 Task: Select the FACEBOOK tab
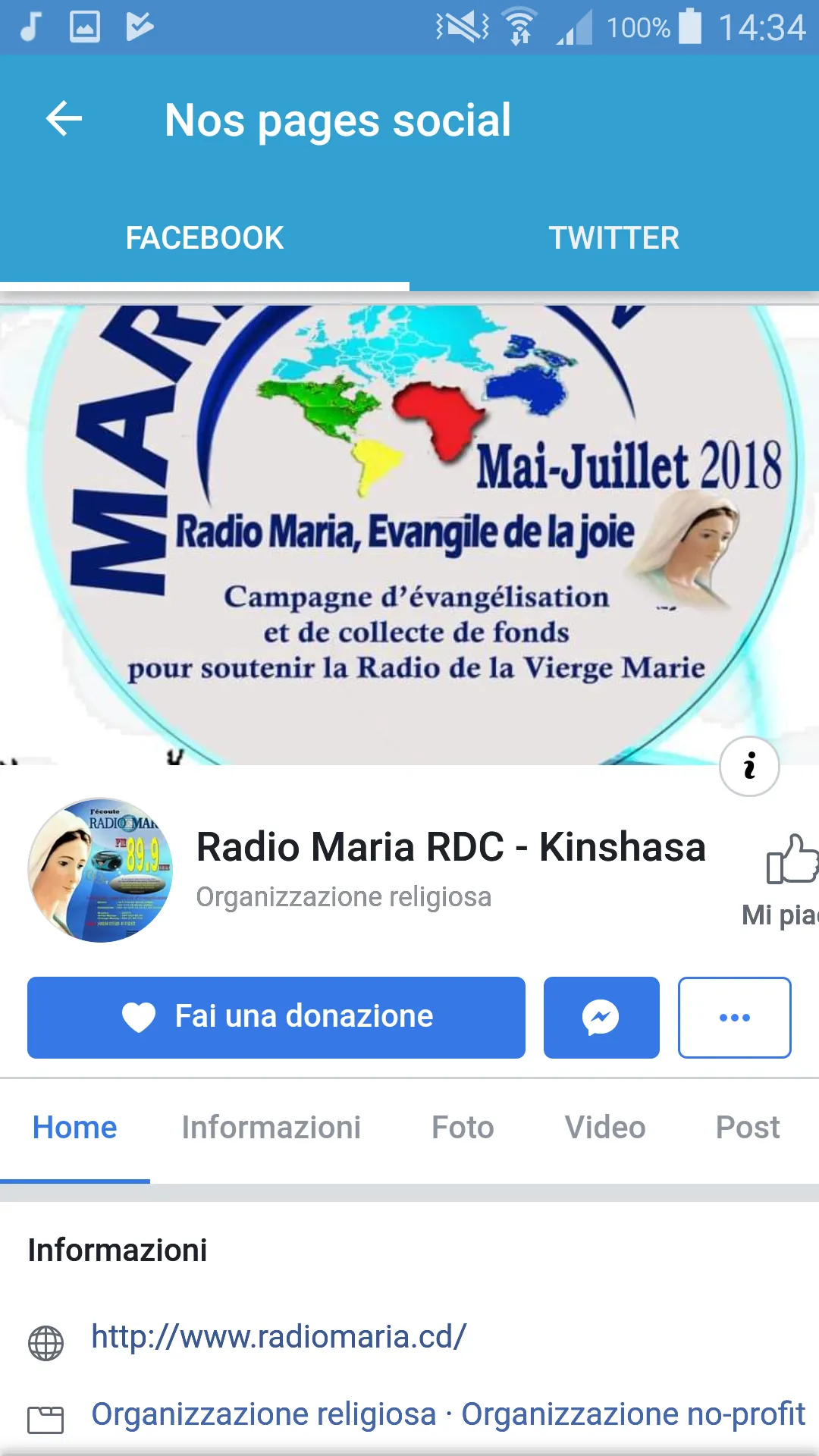coord(205,238)
